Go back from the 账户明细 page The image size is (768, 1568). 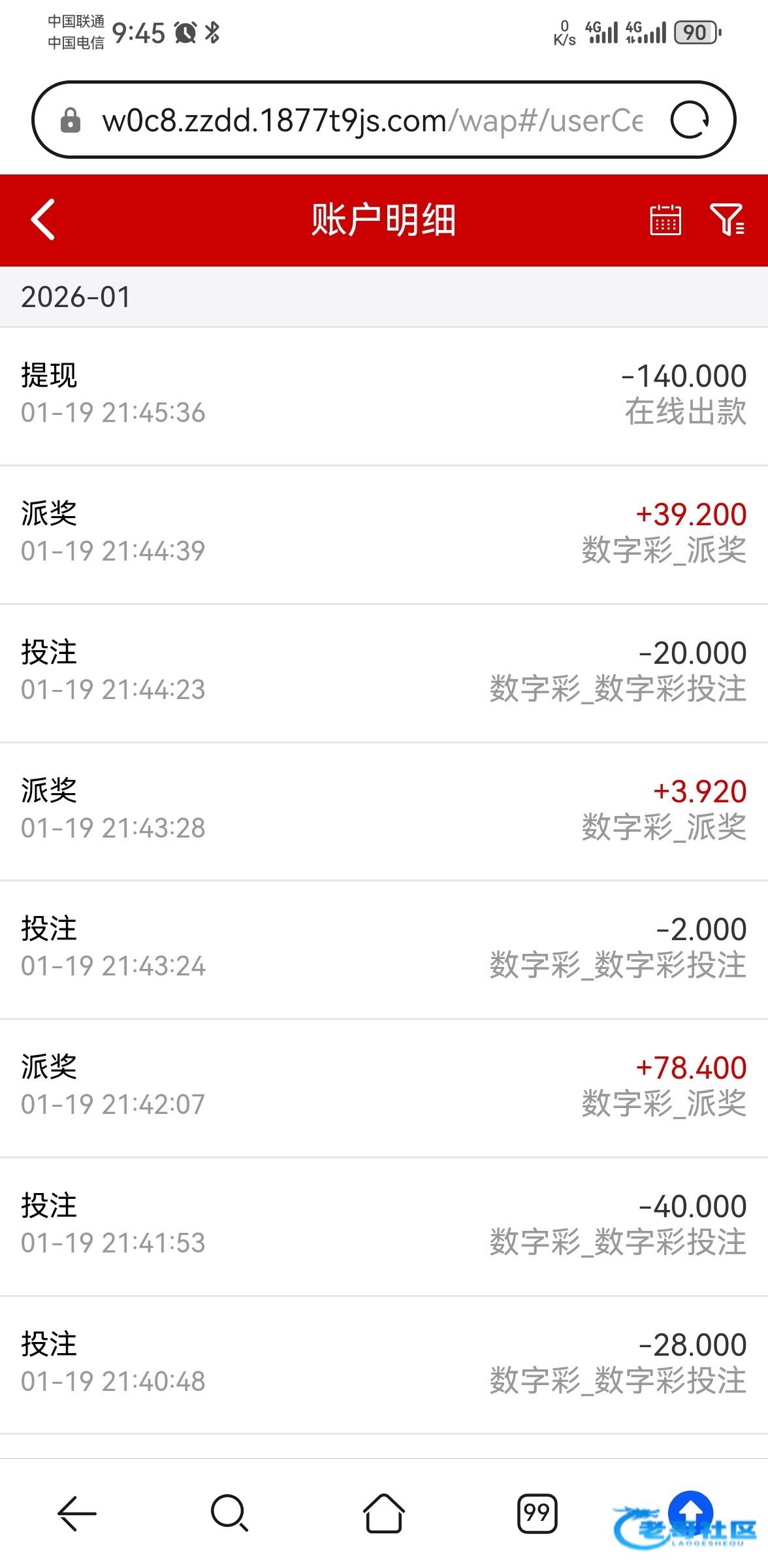(x=43, y=220)
